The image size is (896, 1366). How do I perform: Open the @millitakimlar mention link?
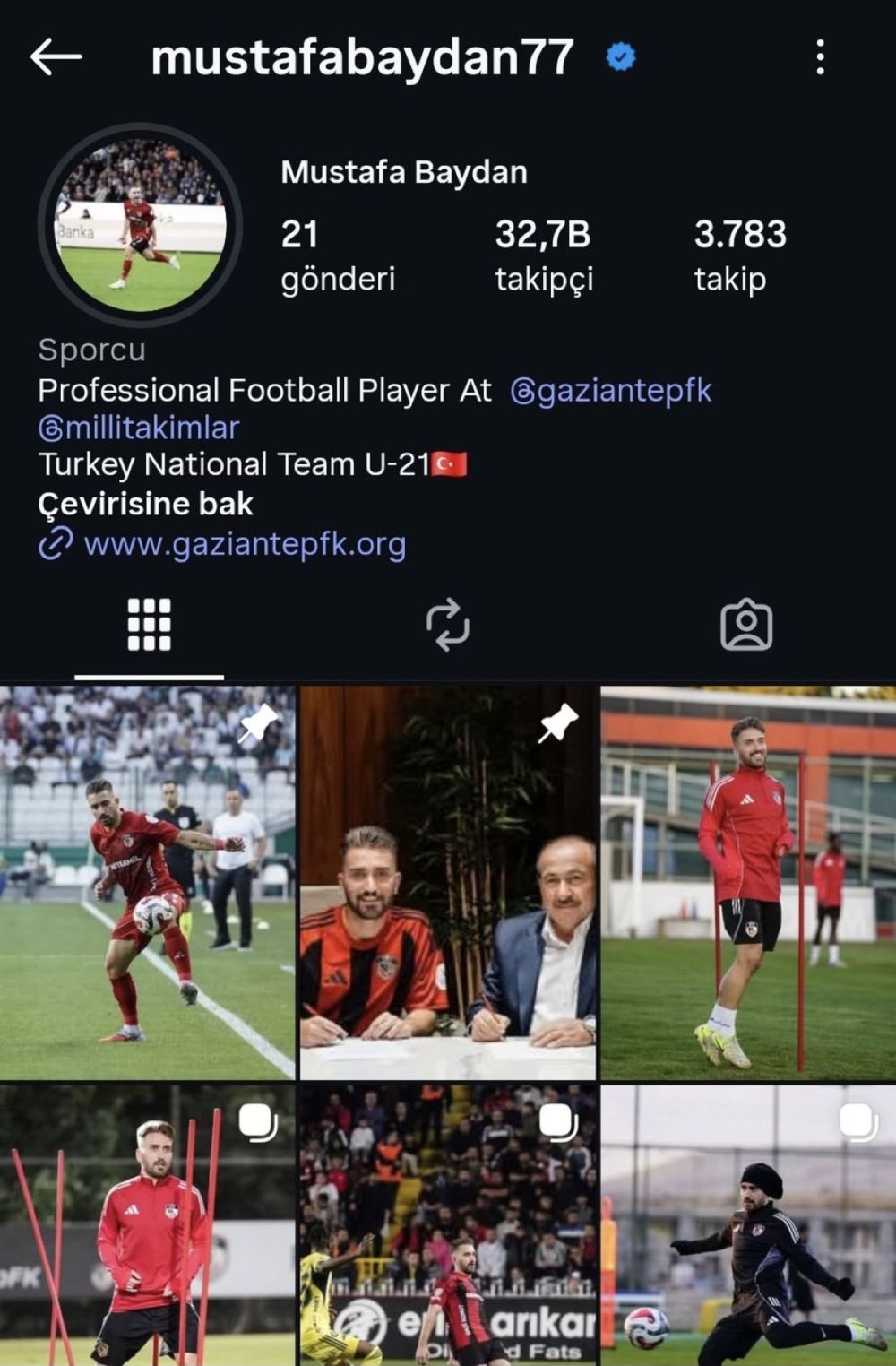coord(139,428)
